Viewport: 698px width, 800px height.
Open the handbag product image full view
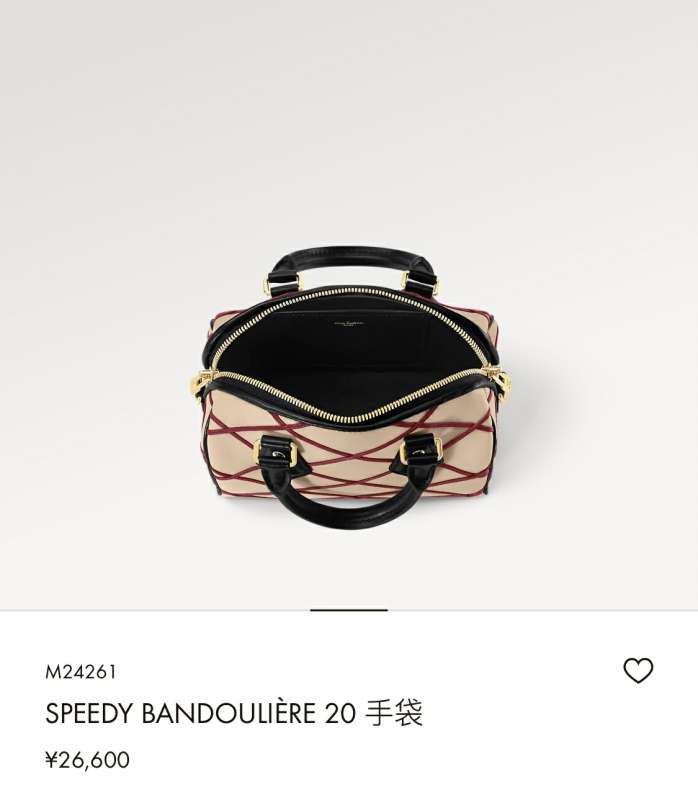[x=350, y=390]
